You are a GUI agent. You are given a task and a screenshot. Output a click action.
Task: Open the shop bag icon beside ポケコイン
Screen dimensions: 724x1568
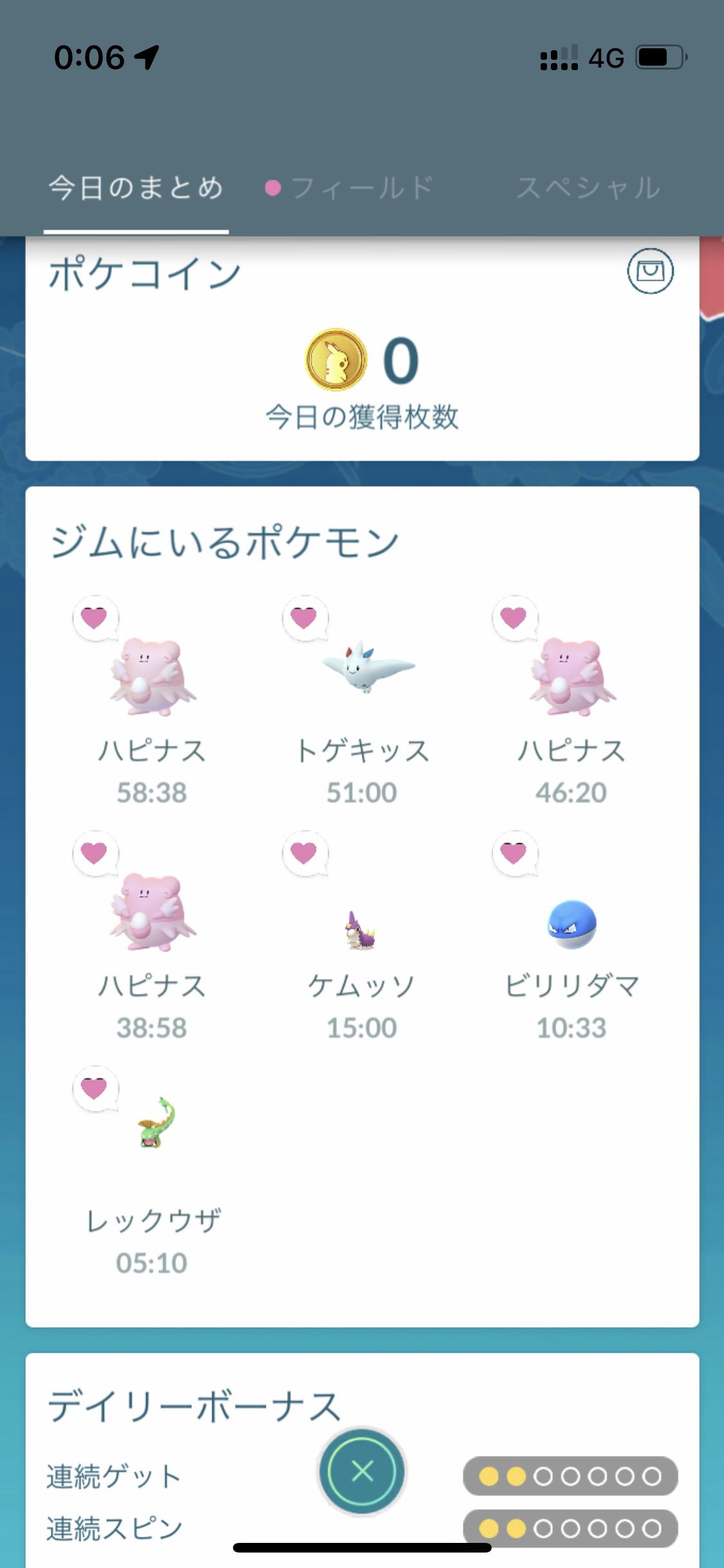650,271
